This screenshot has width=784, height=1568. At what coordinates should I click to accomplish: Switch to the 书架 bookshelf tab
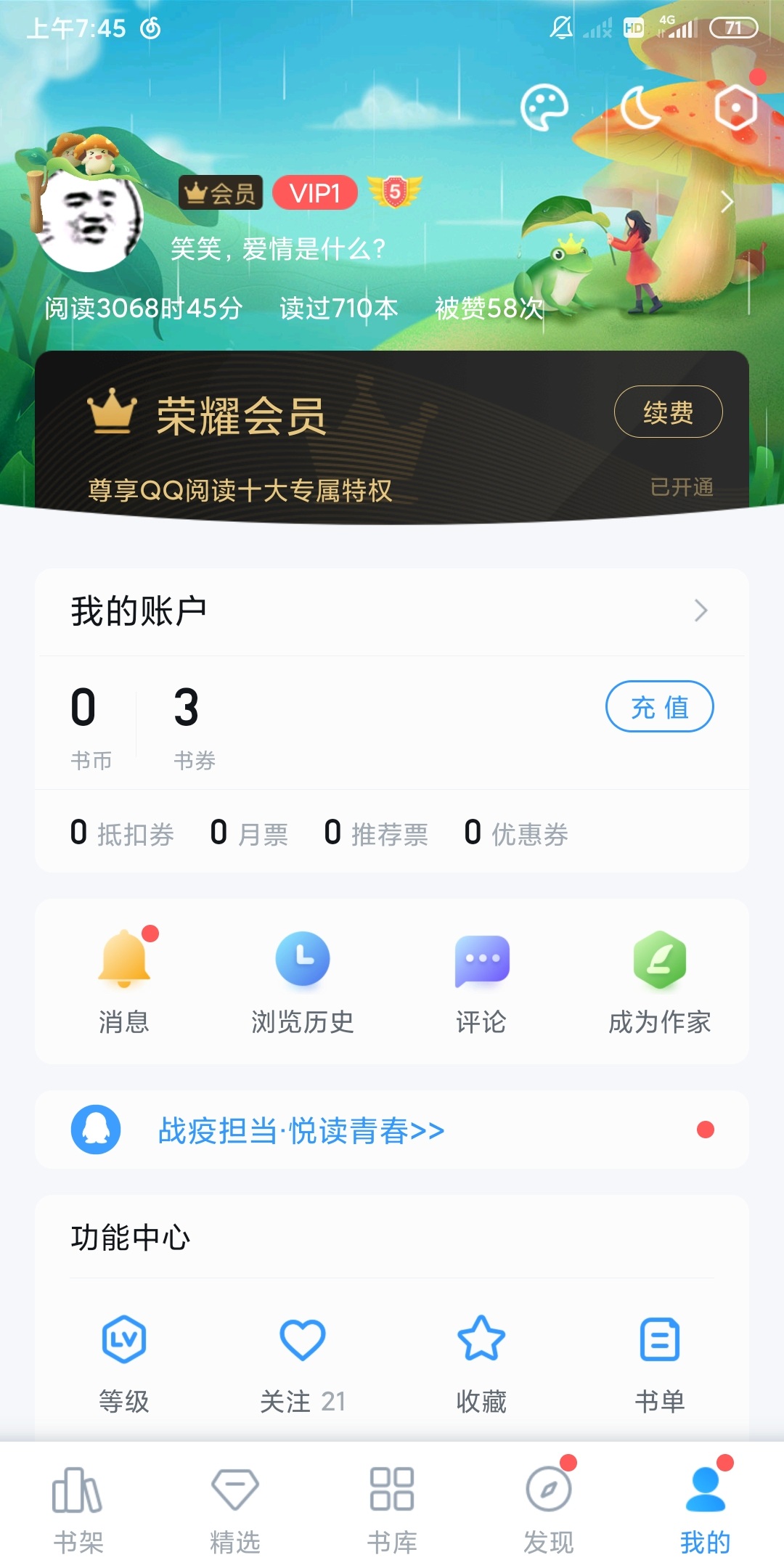[78, 1508]
